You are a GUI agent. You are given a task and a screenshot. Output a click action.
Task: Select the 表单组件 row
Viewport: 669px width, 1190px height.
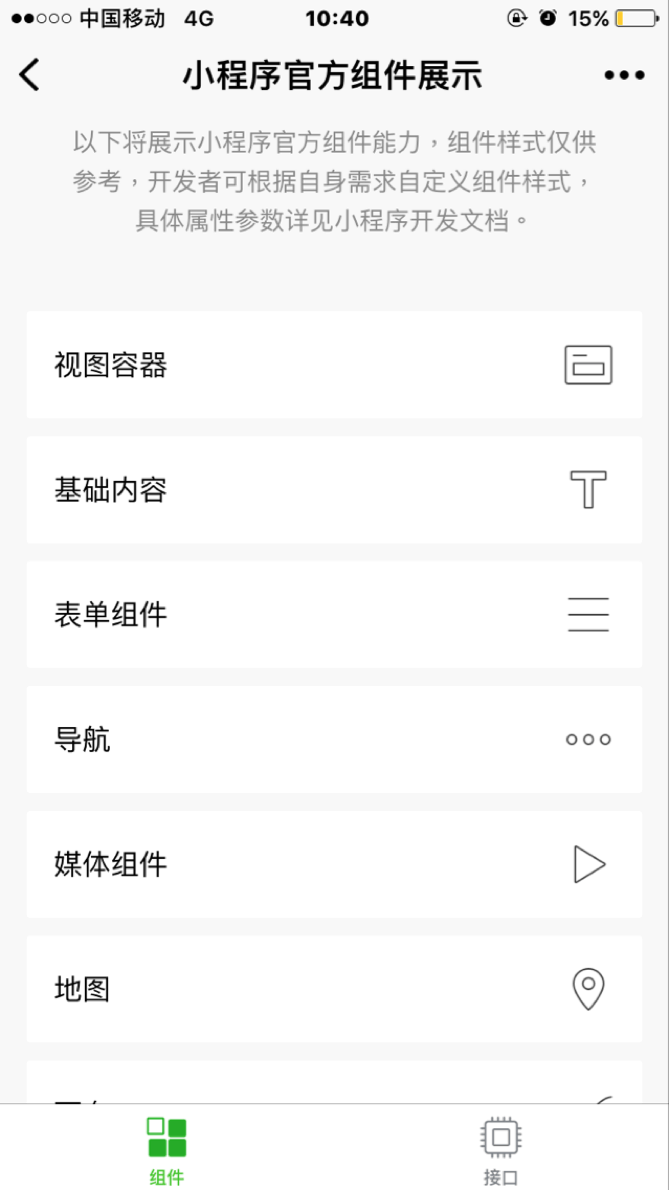coord(334,614)
